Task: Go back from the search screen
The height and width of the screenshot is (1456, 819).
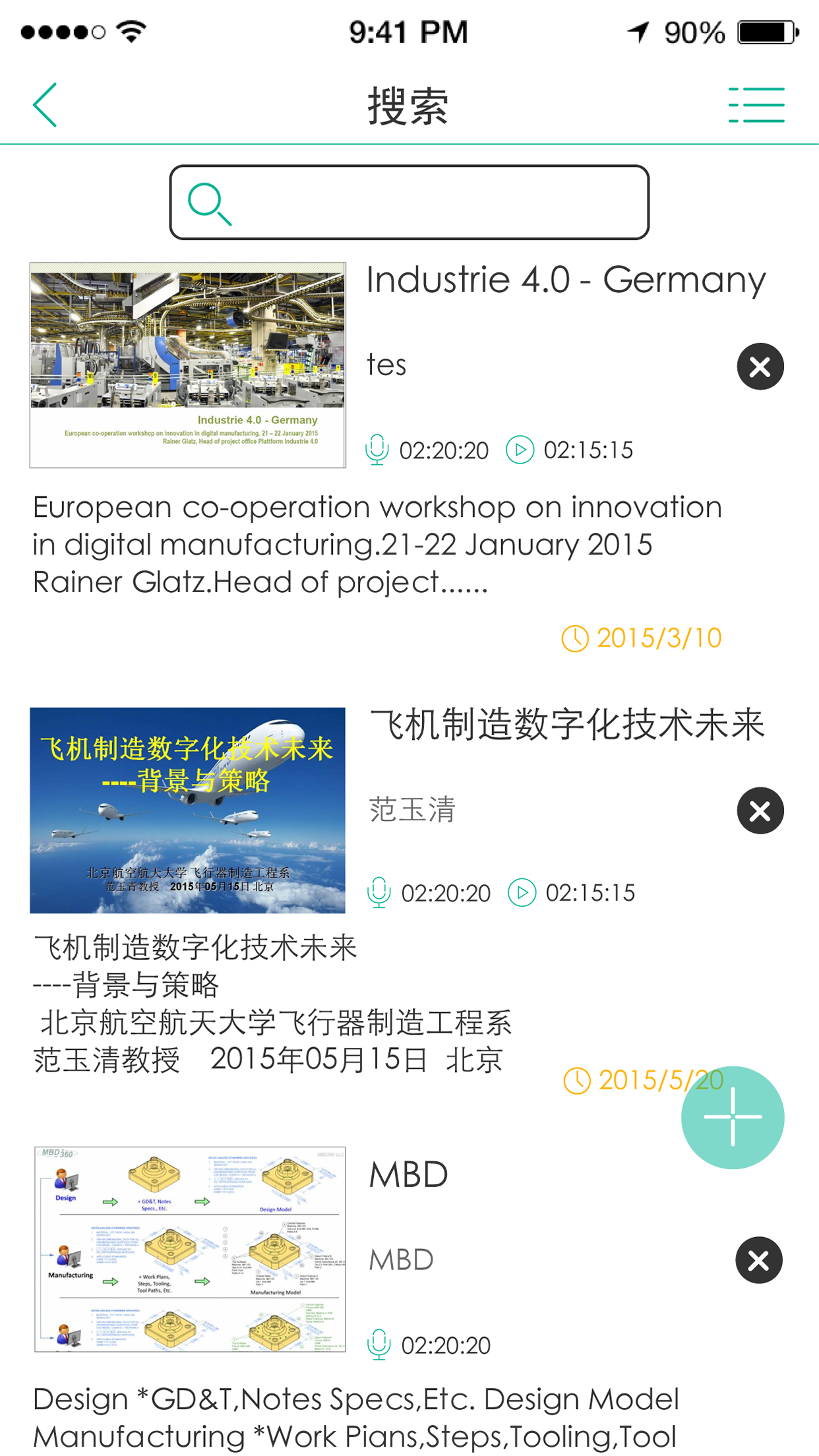Action: (x=45, y=105)
